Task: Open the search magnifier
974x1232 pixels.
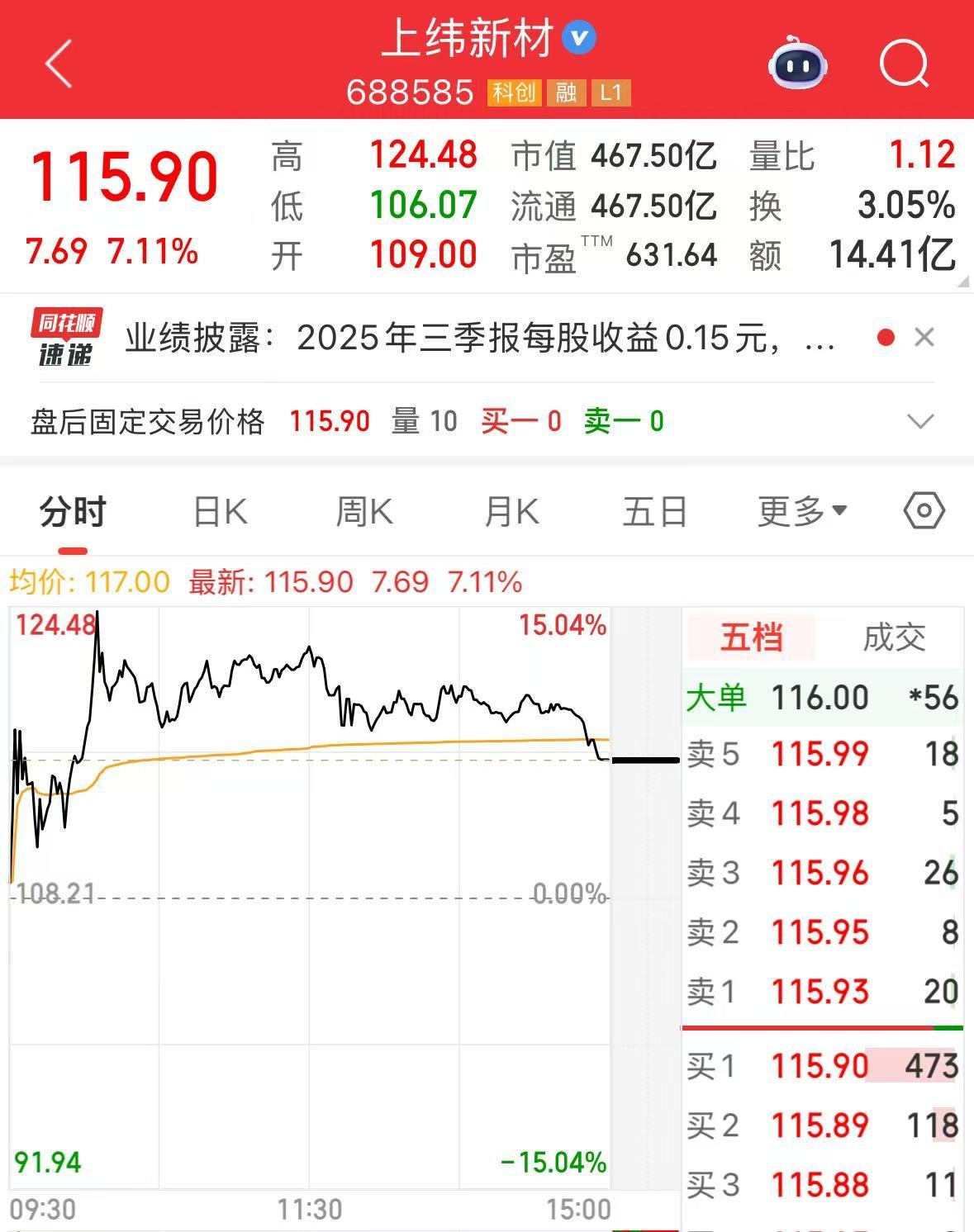Action: pos(904,64)
